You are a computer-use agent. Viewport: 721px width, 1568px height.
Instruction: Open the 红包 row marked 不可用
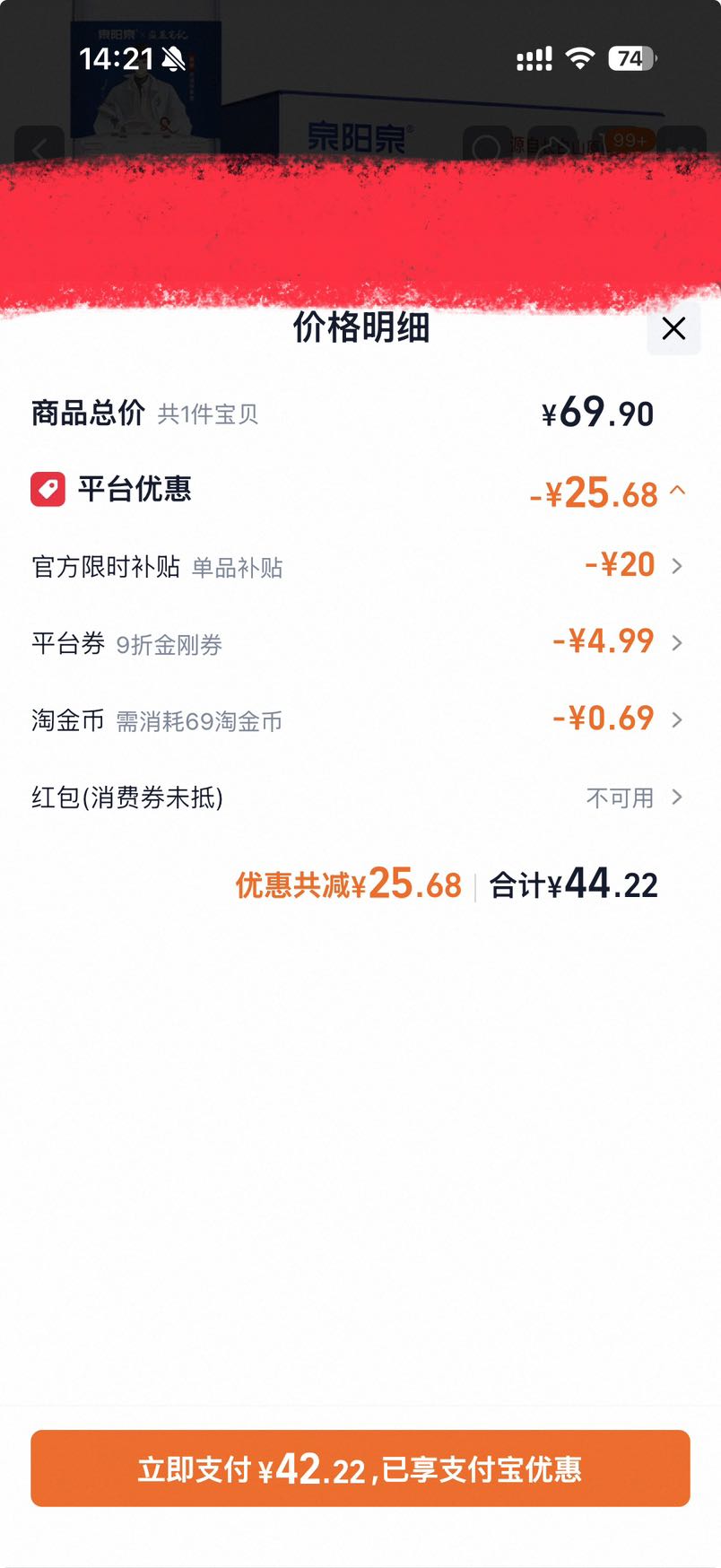point(359,797)
